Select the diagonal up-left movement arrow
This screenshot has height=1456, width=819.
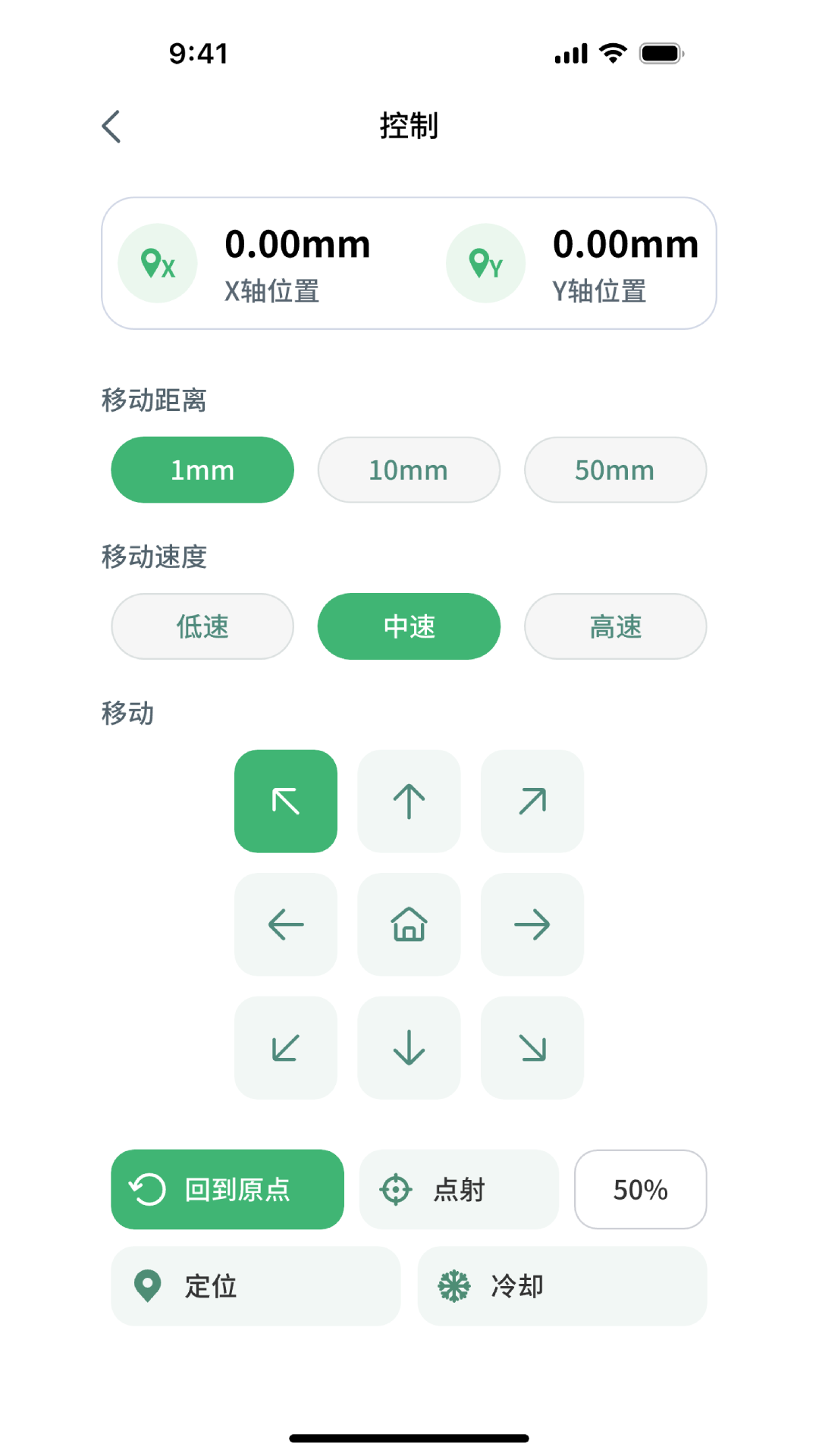click(x=286, y=801)
